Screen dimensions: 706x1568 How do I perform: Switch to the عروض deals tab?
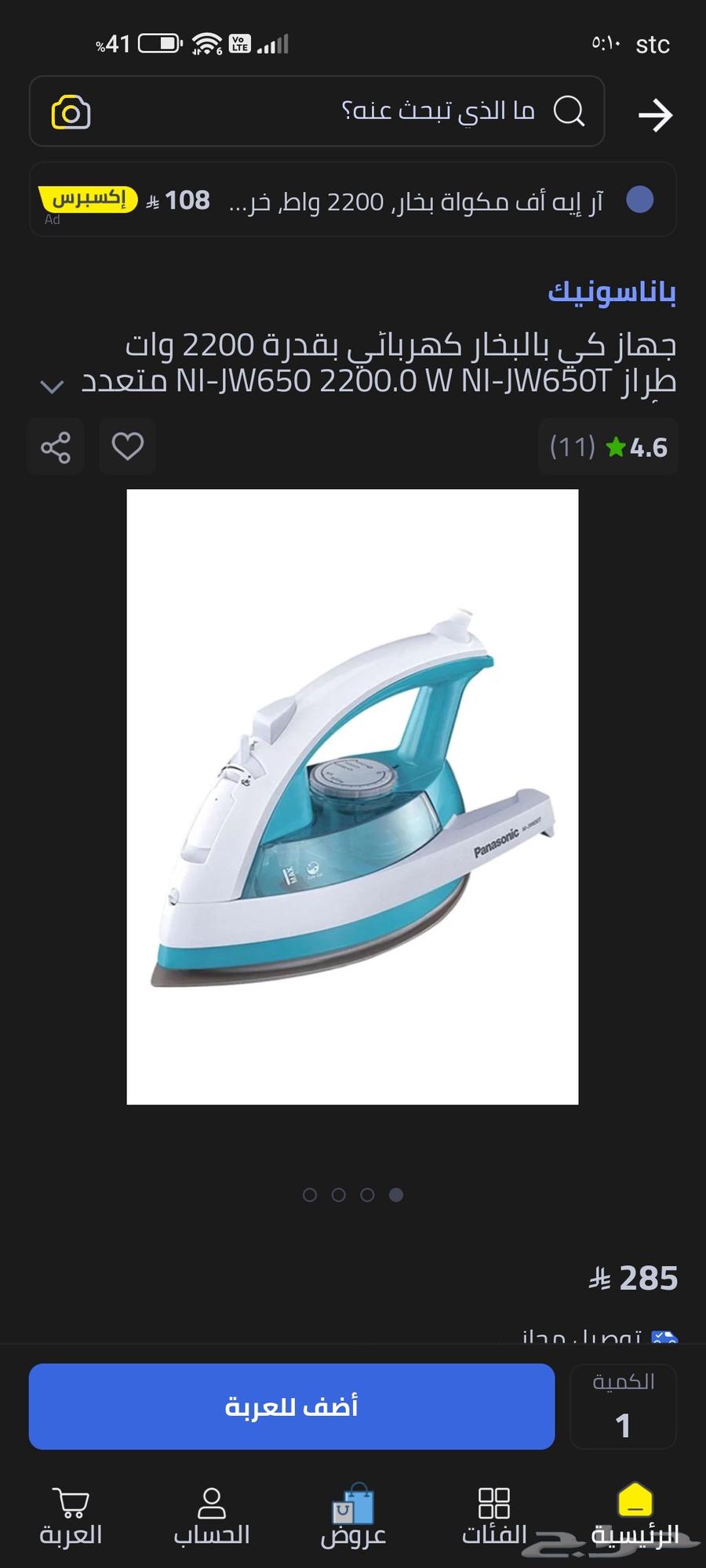[353, 1515]
